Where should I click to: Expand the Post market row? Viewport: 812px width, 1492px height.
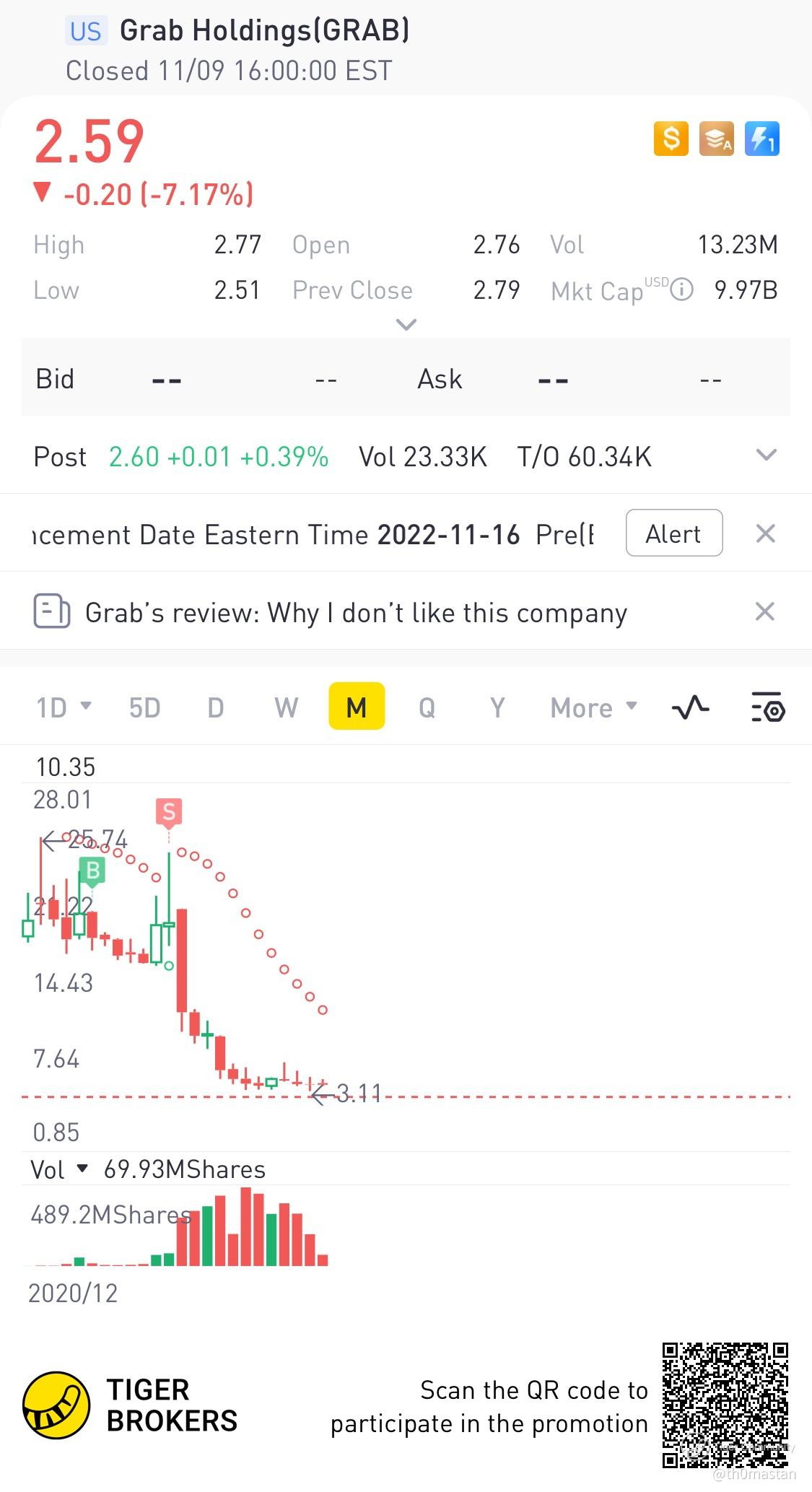click(765, 455)
